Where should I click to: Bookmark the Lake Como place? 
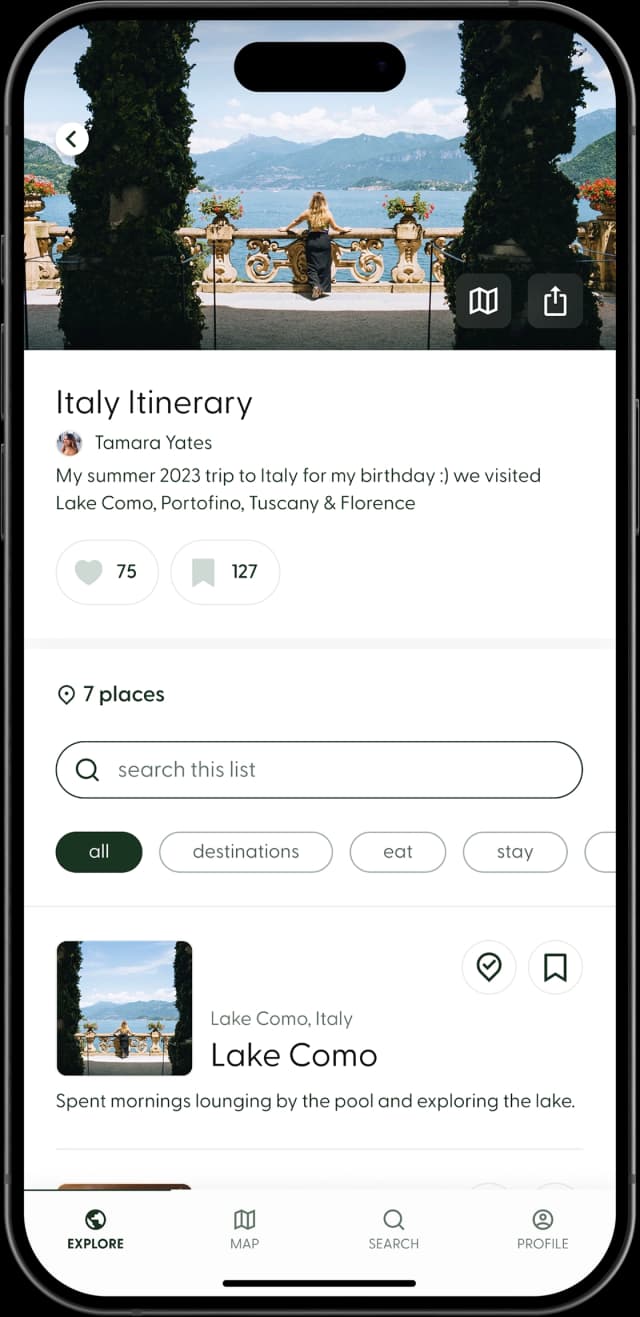click(x=555, y=967)
